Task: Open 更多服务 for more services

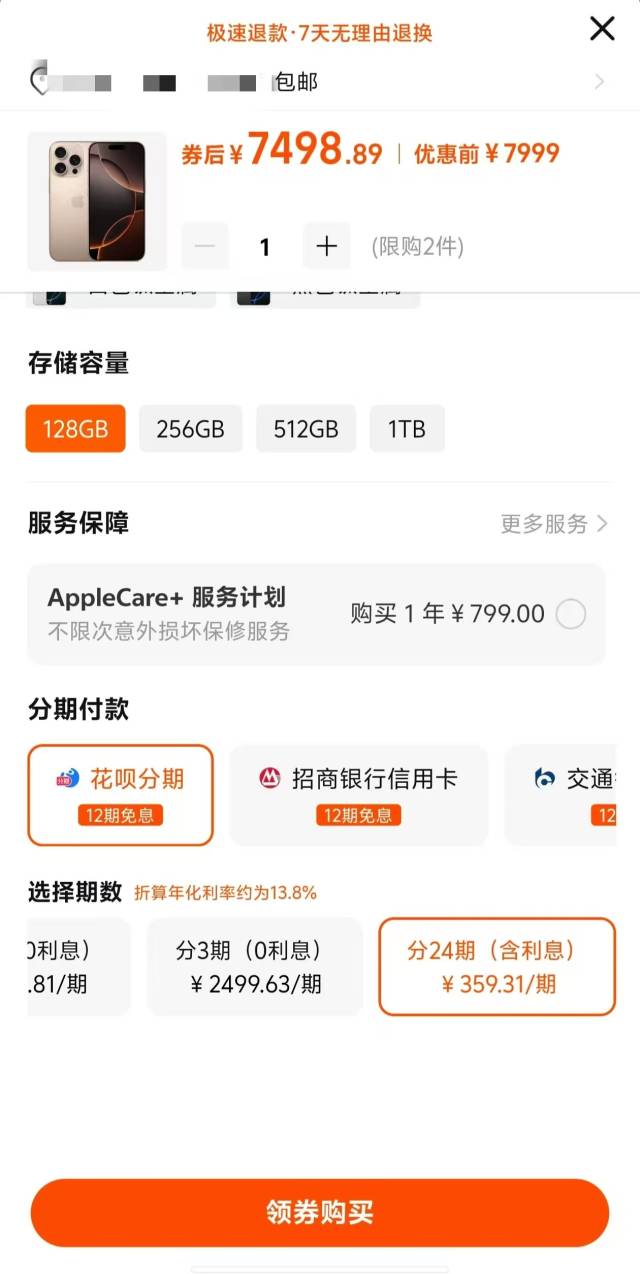Action: (x=554, y=524)
